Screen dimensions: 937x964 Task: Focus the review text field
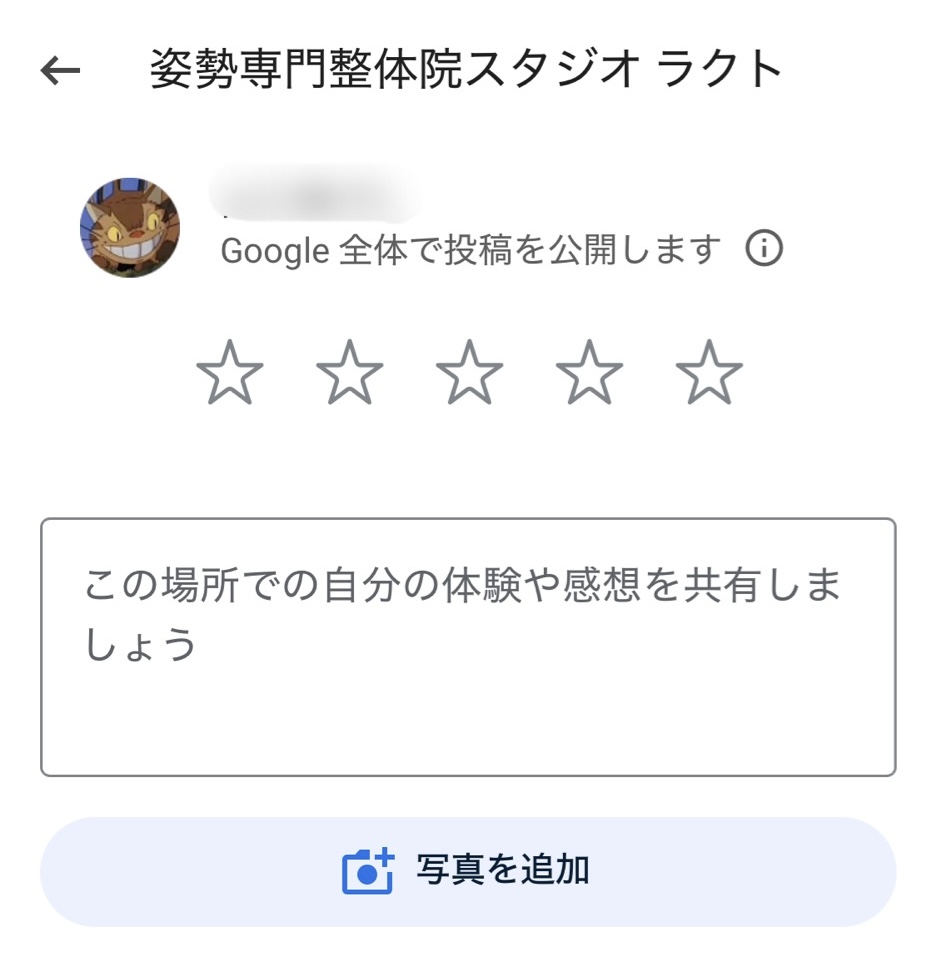pos(468,646)
